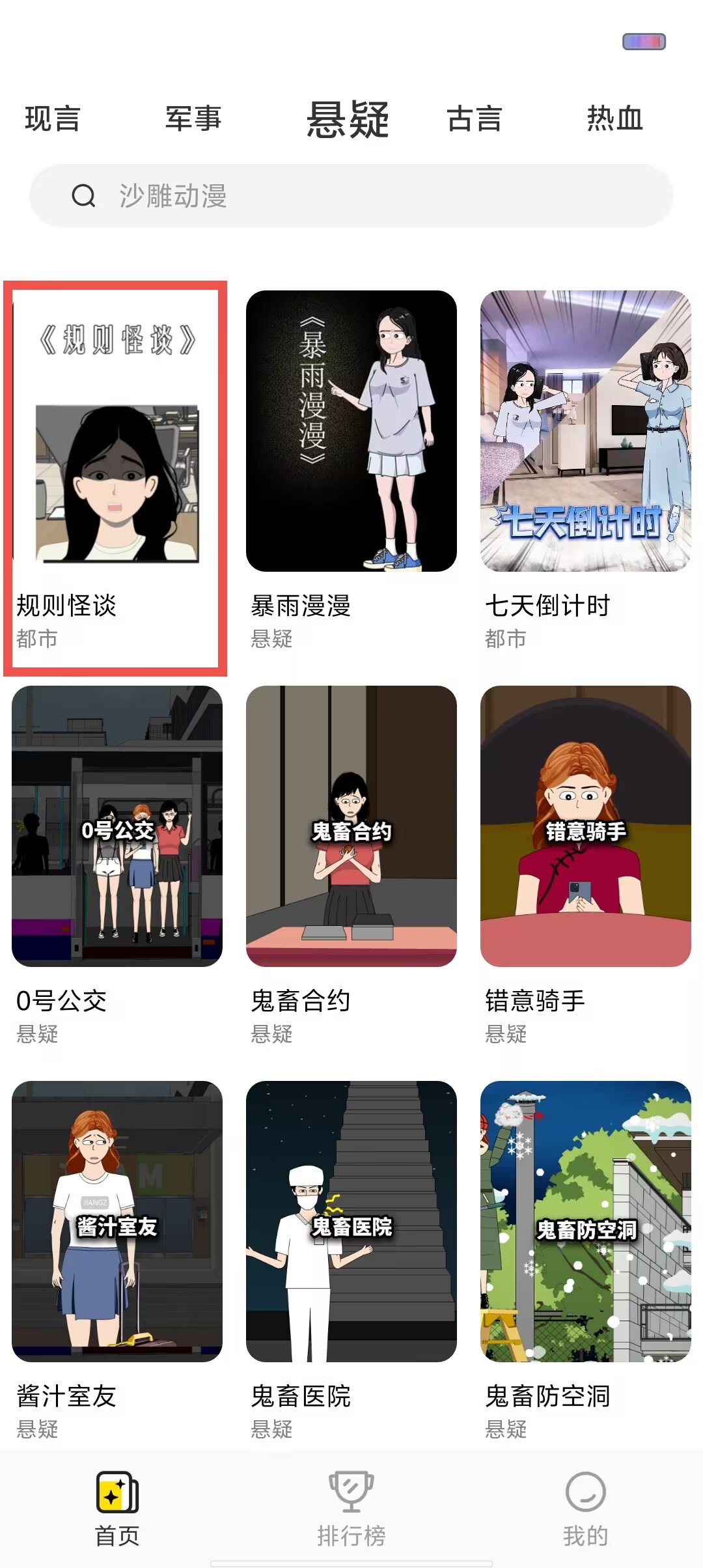Open the 规则怪谈 comic card
Image resolution: width=703 pixels, height=1568 pixels.
[116, 478]
